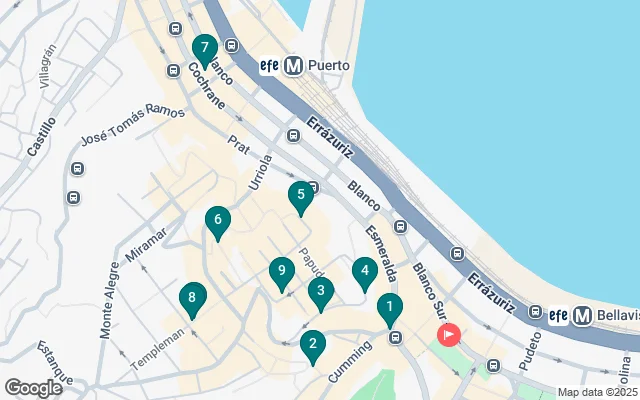Select map marker number 8
The image size is (640, 400).
(x=192, y=298)
